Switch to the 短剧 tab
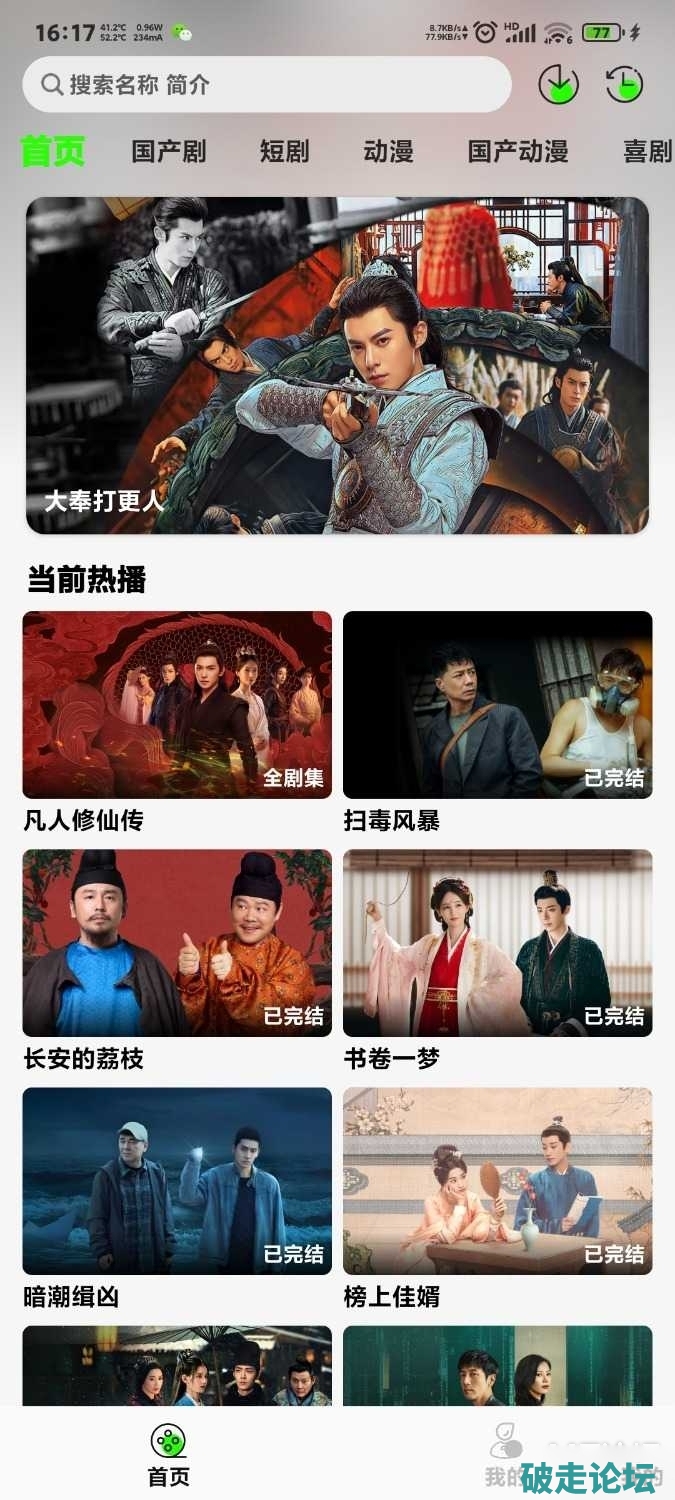The image size is (675, 1500). point(284,152)
